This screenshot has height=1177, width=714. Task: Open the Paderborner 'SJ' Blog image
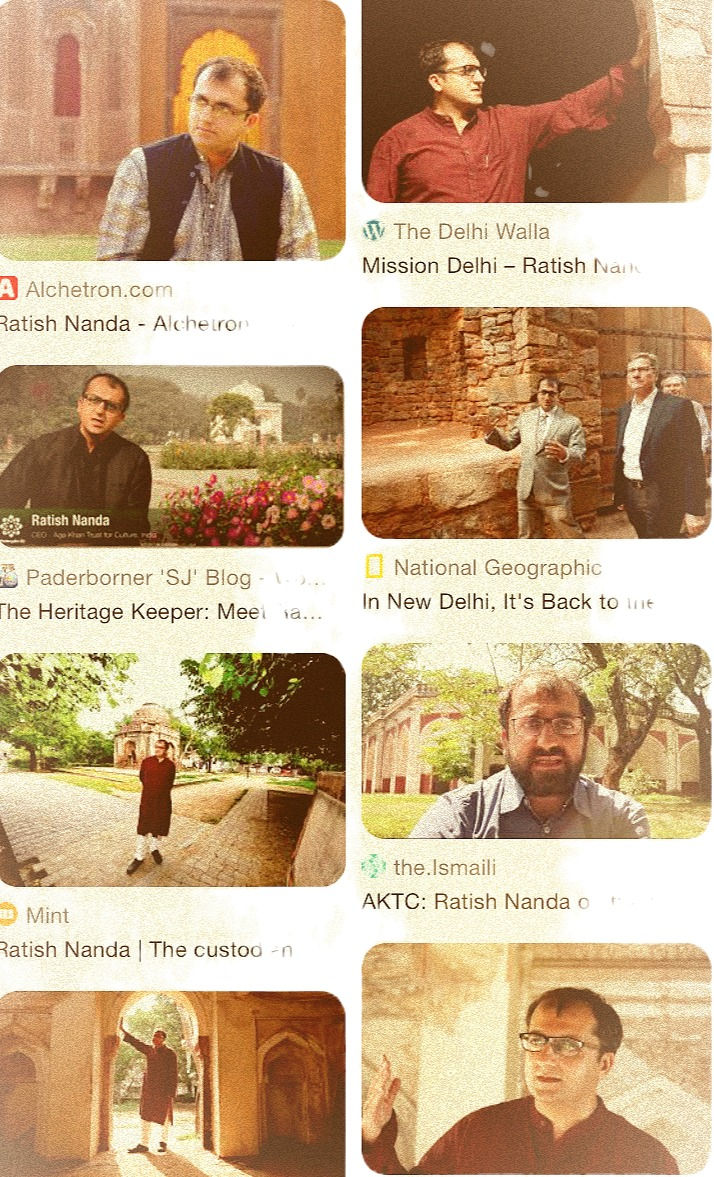[171, 456]
